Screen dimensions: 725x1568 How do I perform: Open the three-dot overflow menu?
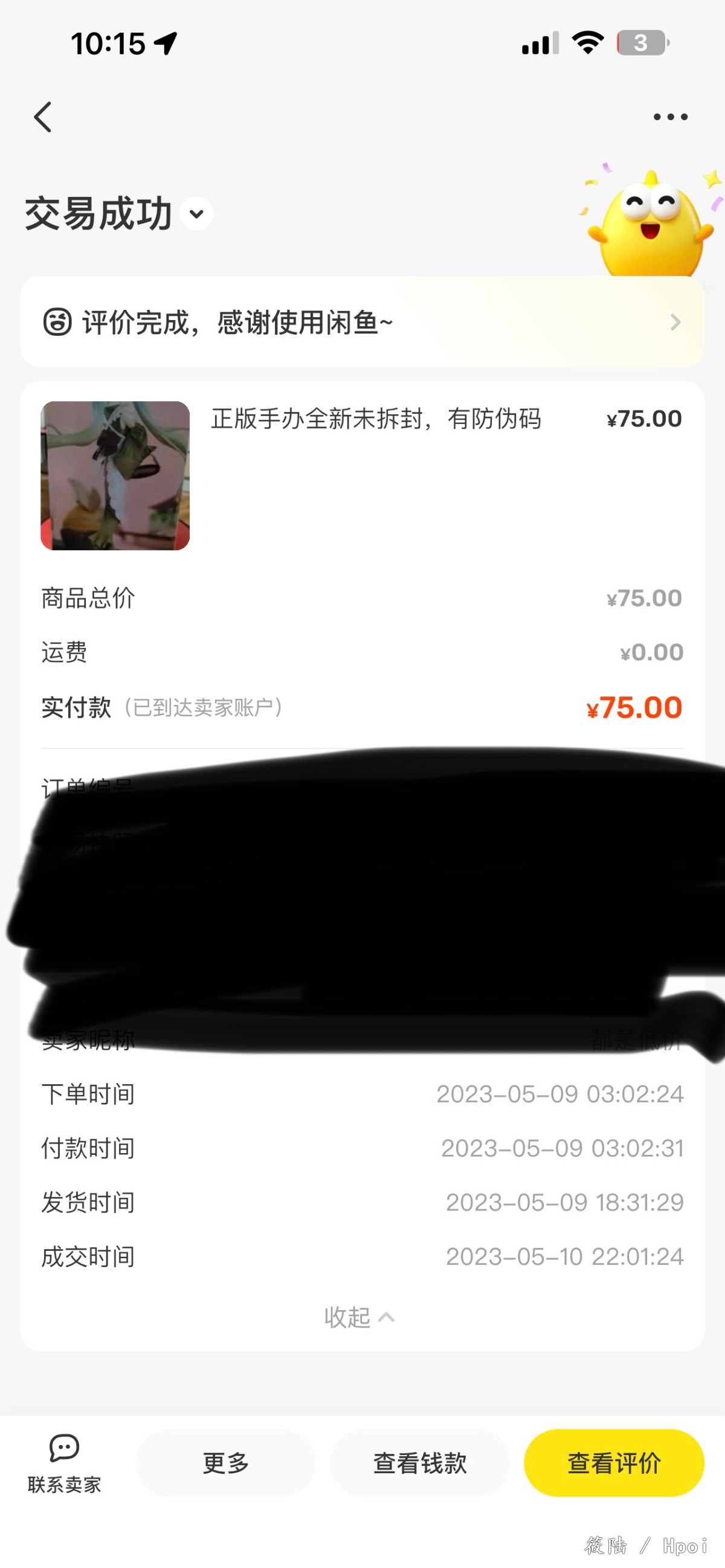(x=670, y=117)
